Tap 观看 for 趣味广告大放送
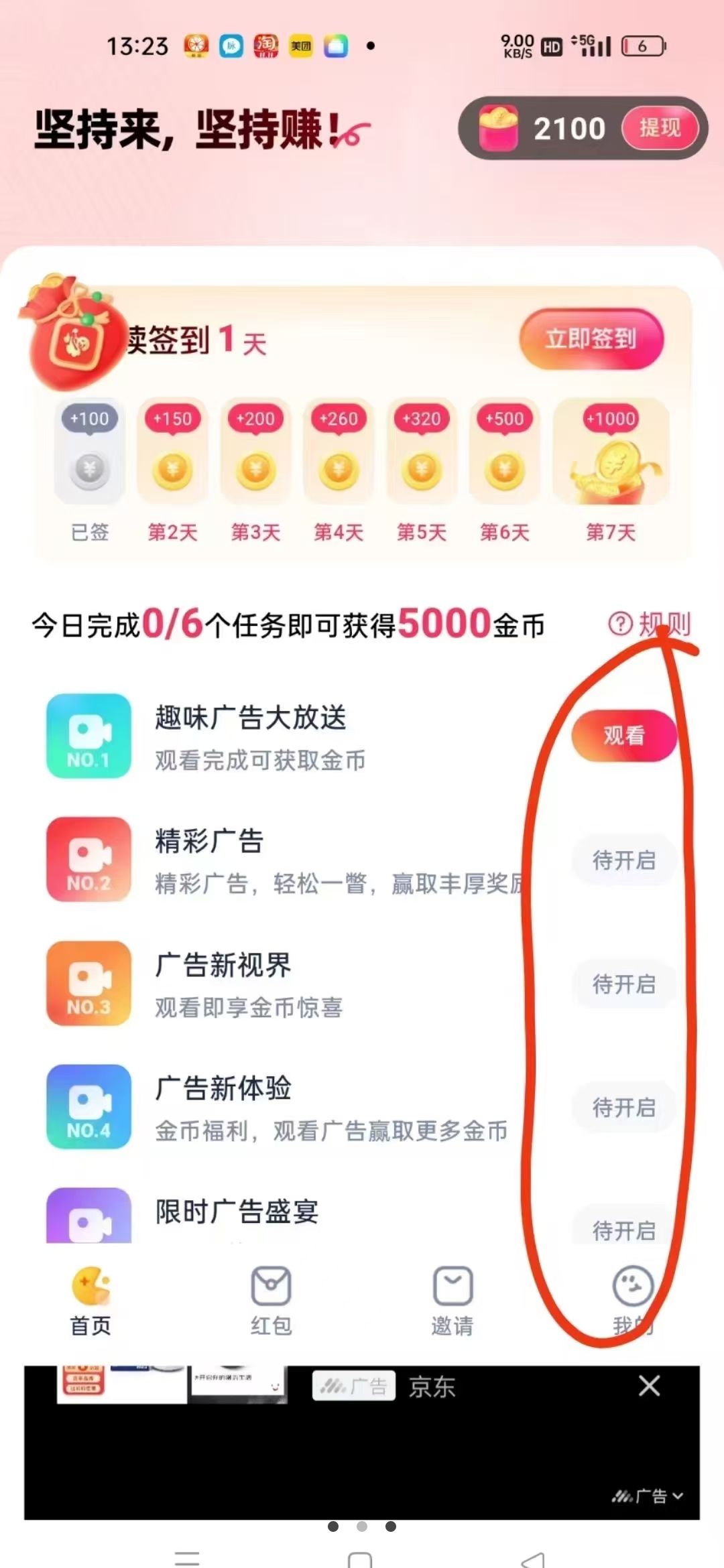724x1568 pixels. coord(624,736)
